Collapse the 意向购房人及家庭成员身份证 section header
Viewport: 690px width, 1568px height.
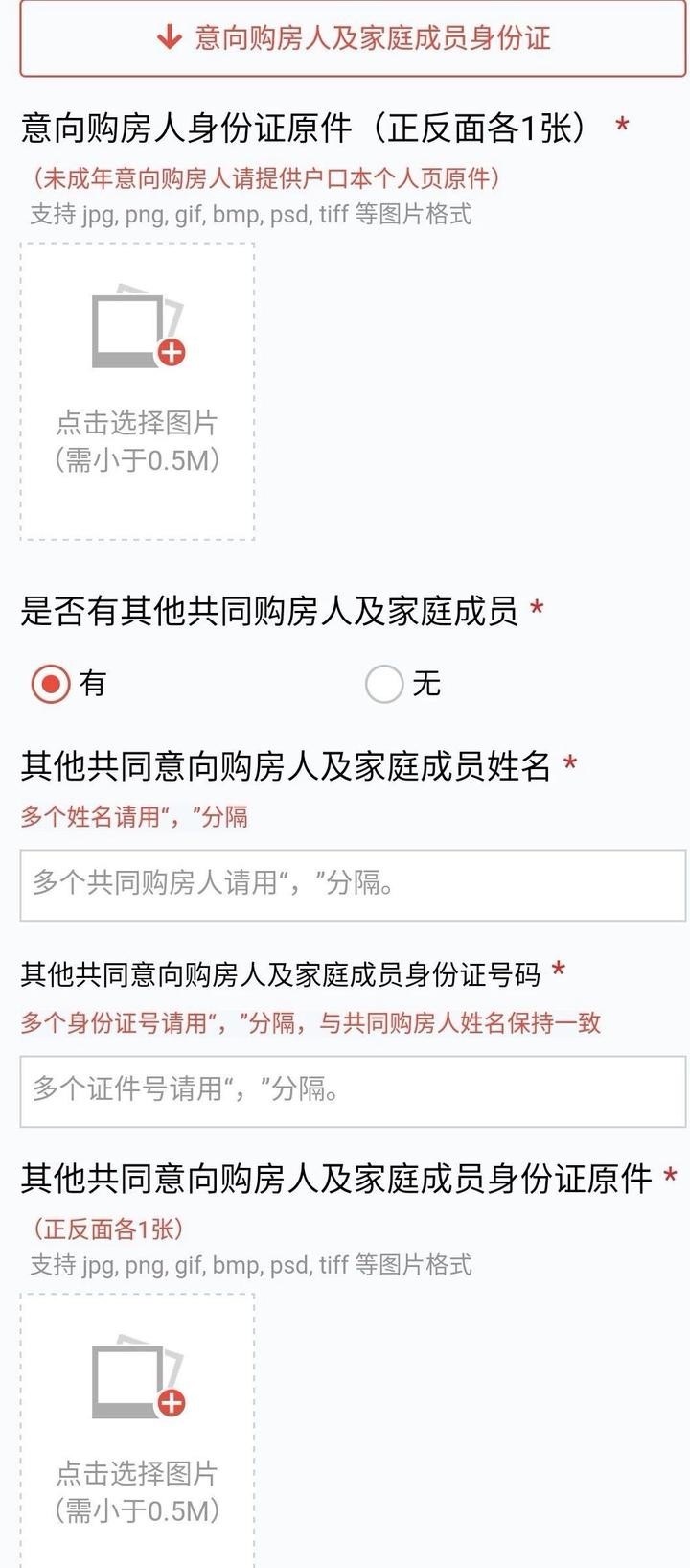(x=353, y=38)
